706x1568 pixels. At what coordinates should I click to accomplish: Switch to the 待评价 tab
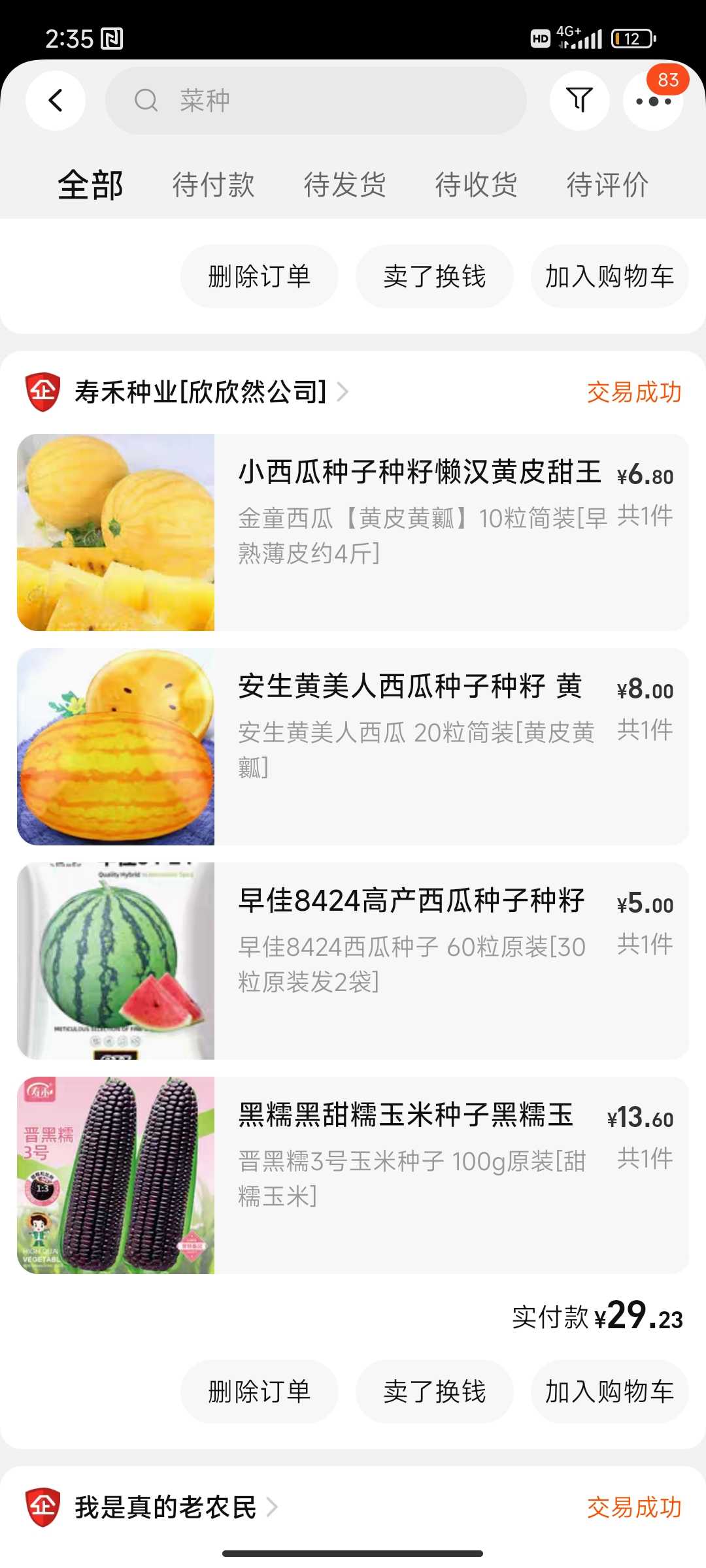pos(608,185)
